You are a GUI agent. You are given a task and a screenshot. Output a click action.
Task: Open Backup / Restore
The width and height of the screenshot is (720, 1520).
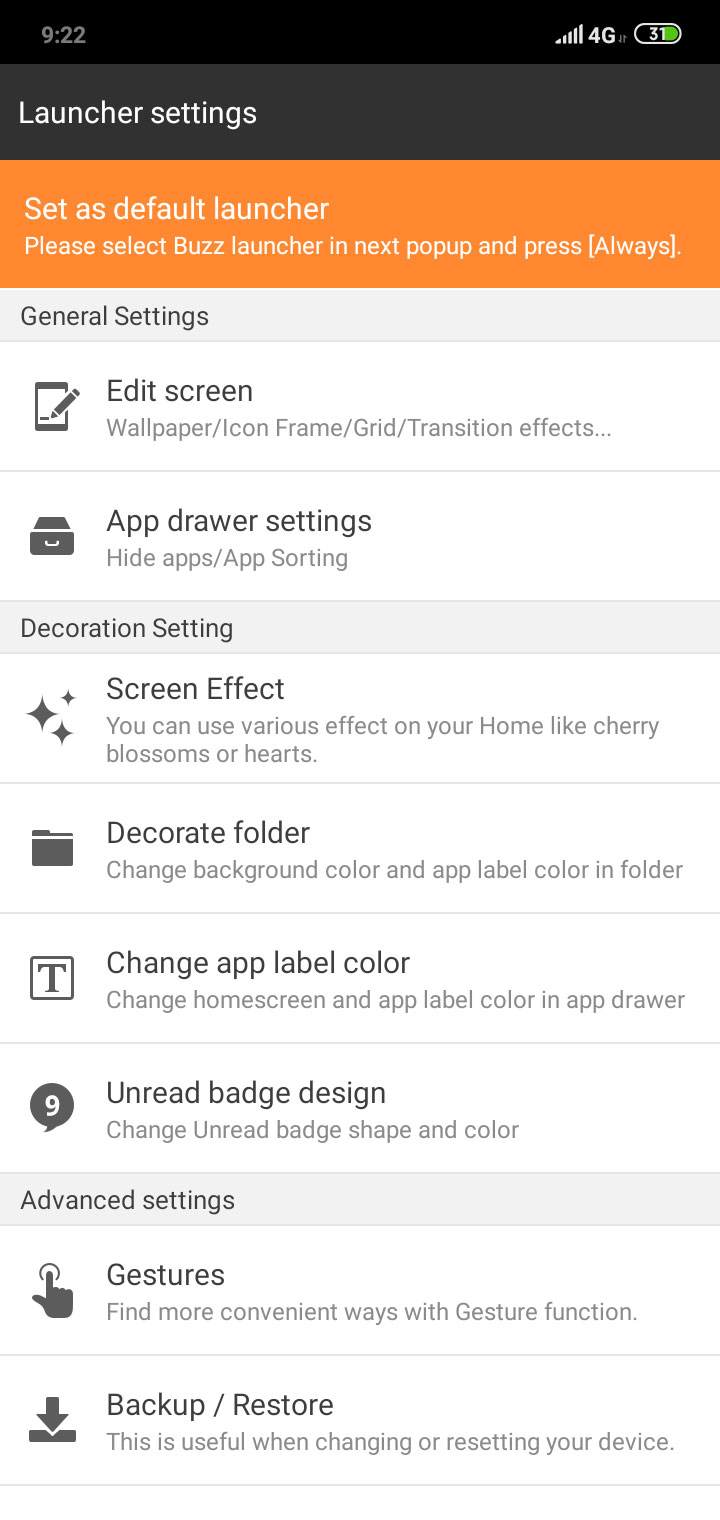(360, 1420)
